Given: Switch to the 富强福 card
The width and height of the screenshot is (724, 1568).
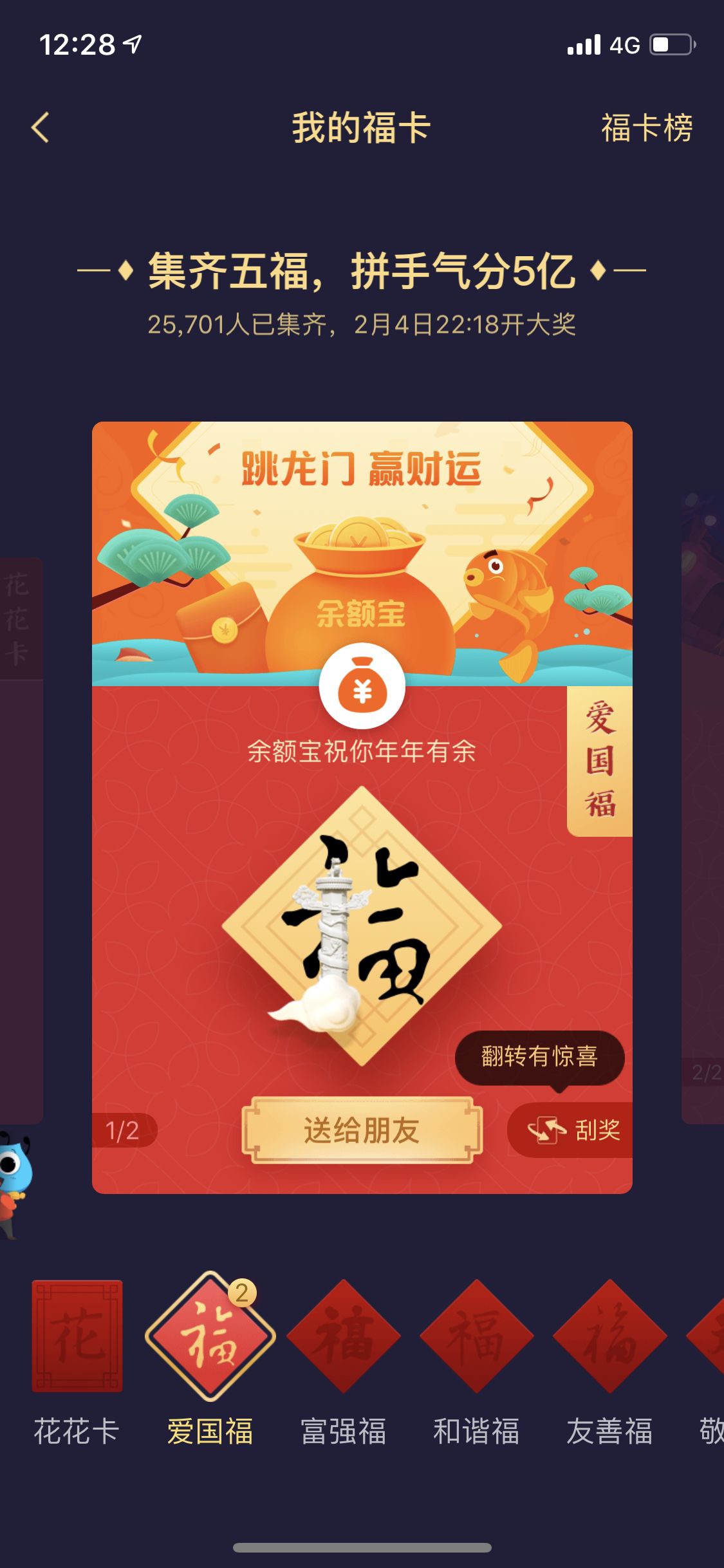Looking at the screenshot, I should tap(344, 1363).
